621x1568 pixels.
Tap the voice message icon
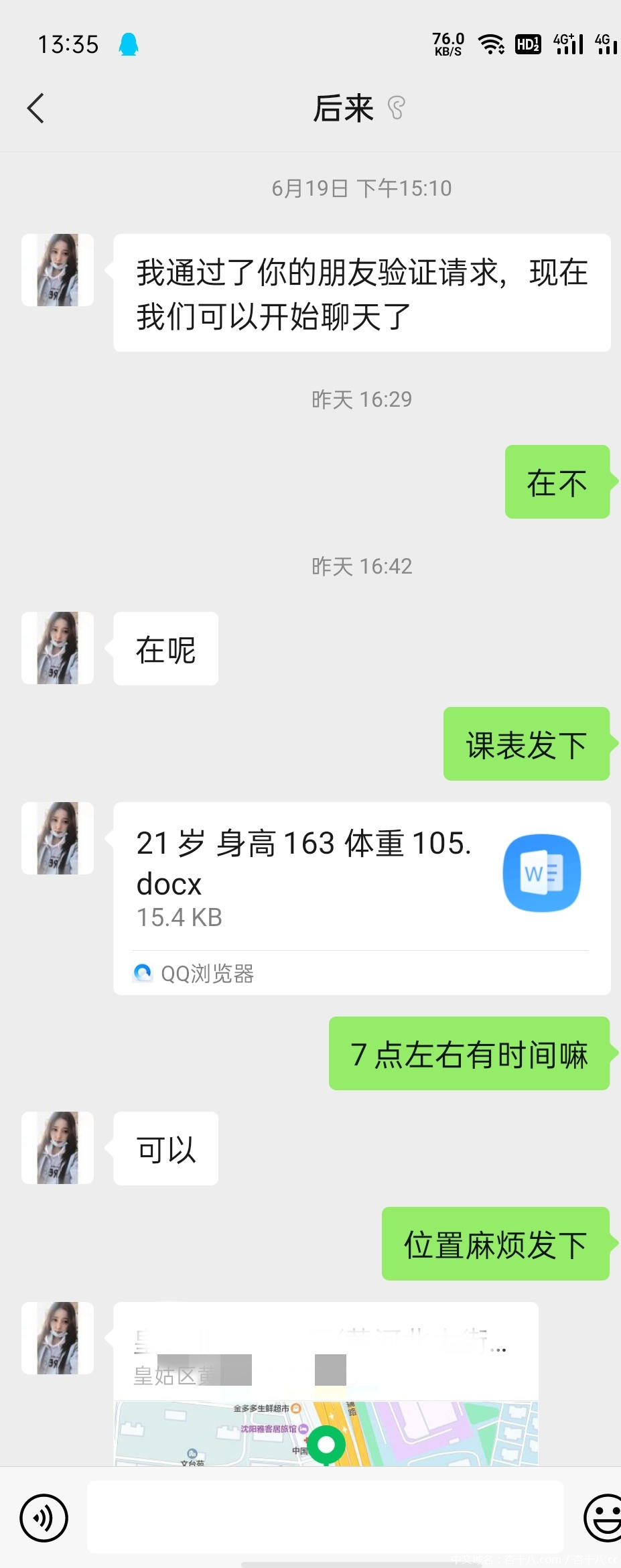(44, 1518)
